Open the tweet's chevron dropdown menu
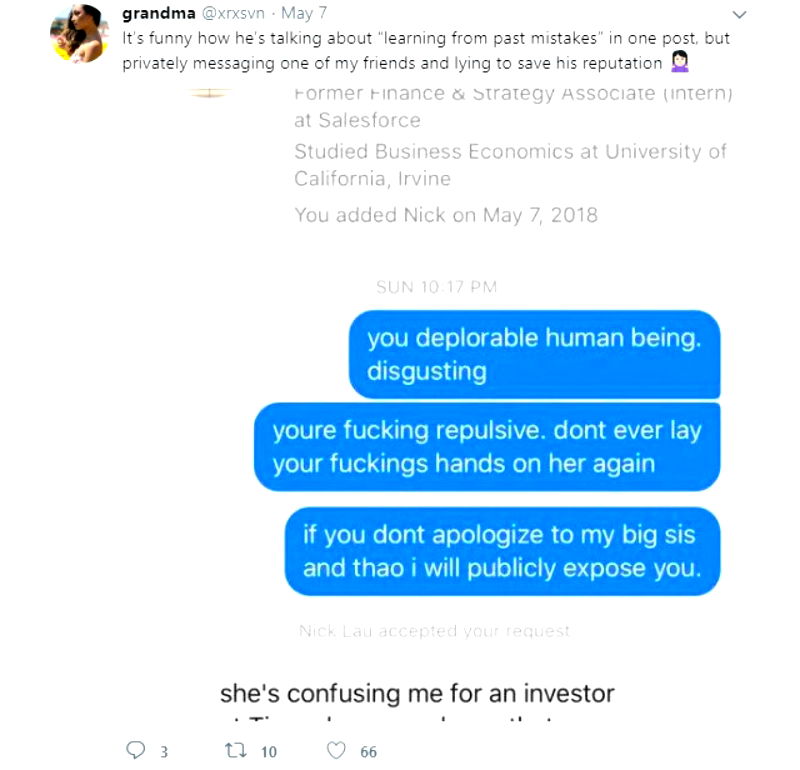 tap(740, 15)
